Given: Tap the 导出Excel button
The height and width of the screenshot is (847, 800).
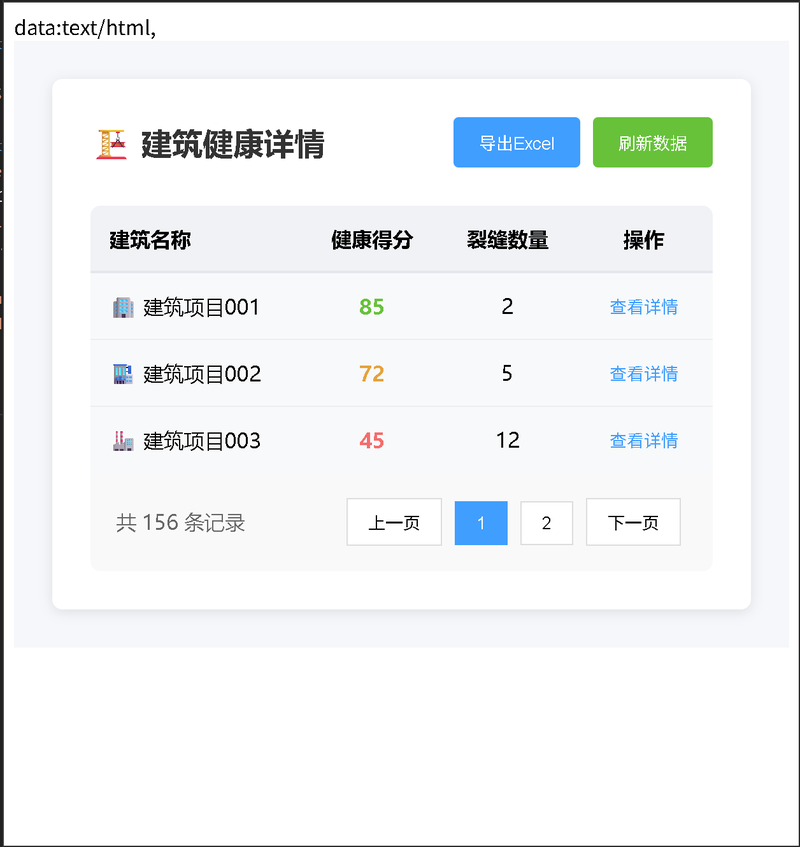Looking at the screenshot, I should coord(516,143).
